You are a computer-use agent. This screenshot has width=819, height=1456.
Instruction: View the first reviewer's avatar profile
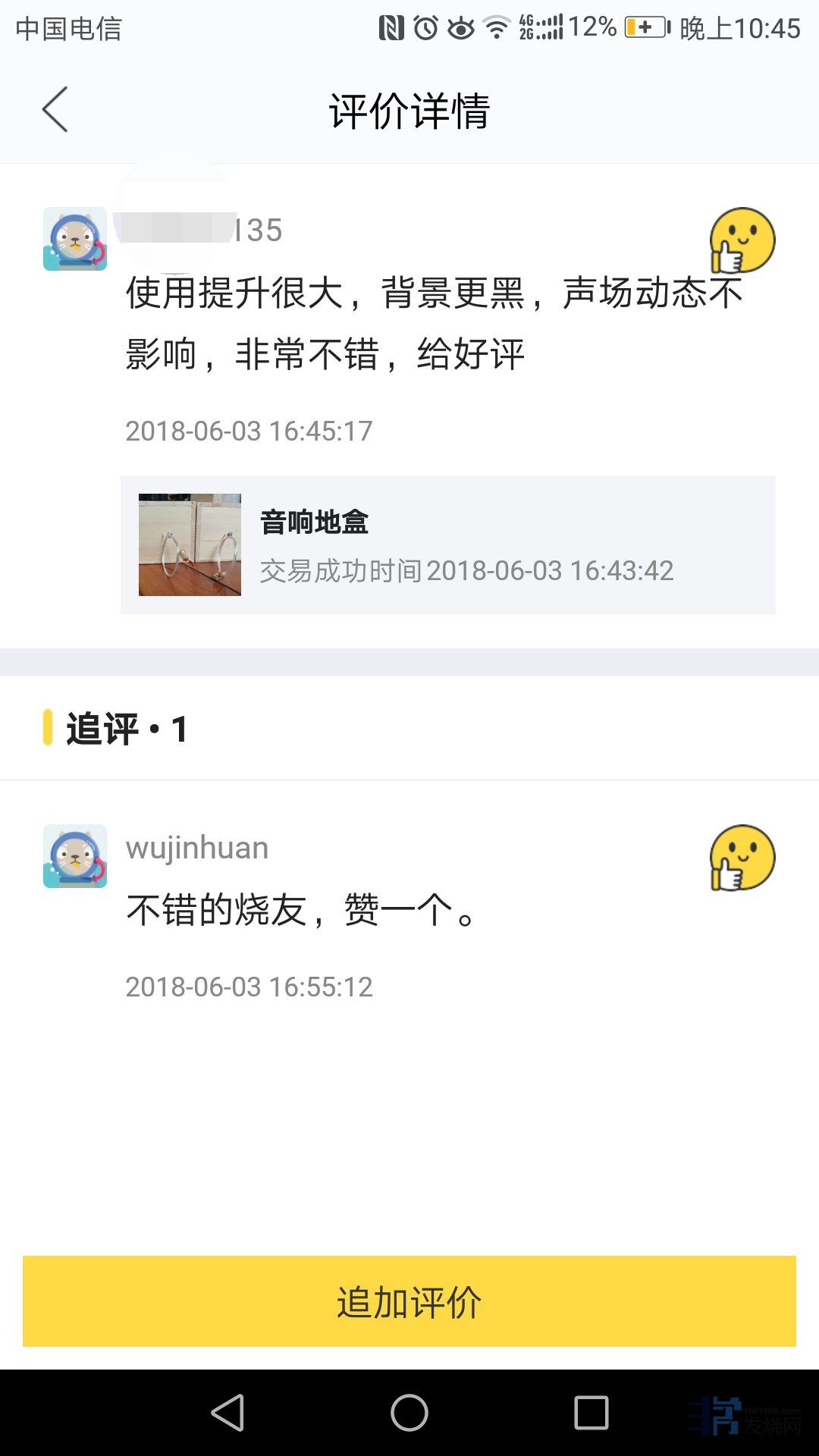(74, 239)
